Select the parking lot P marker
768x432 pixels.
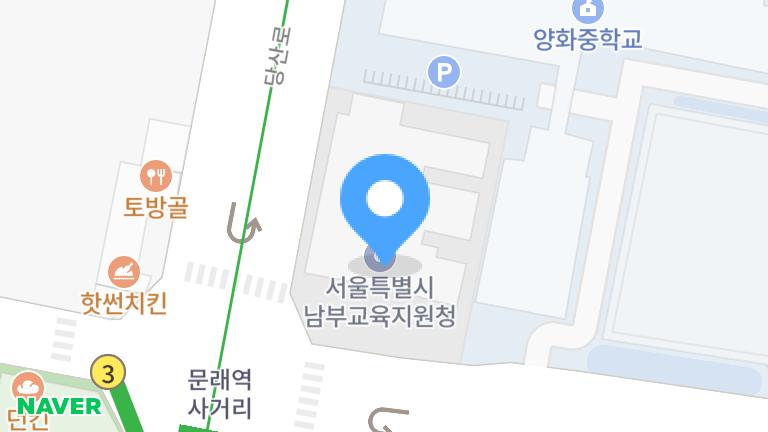tap(443, 72)
